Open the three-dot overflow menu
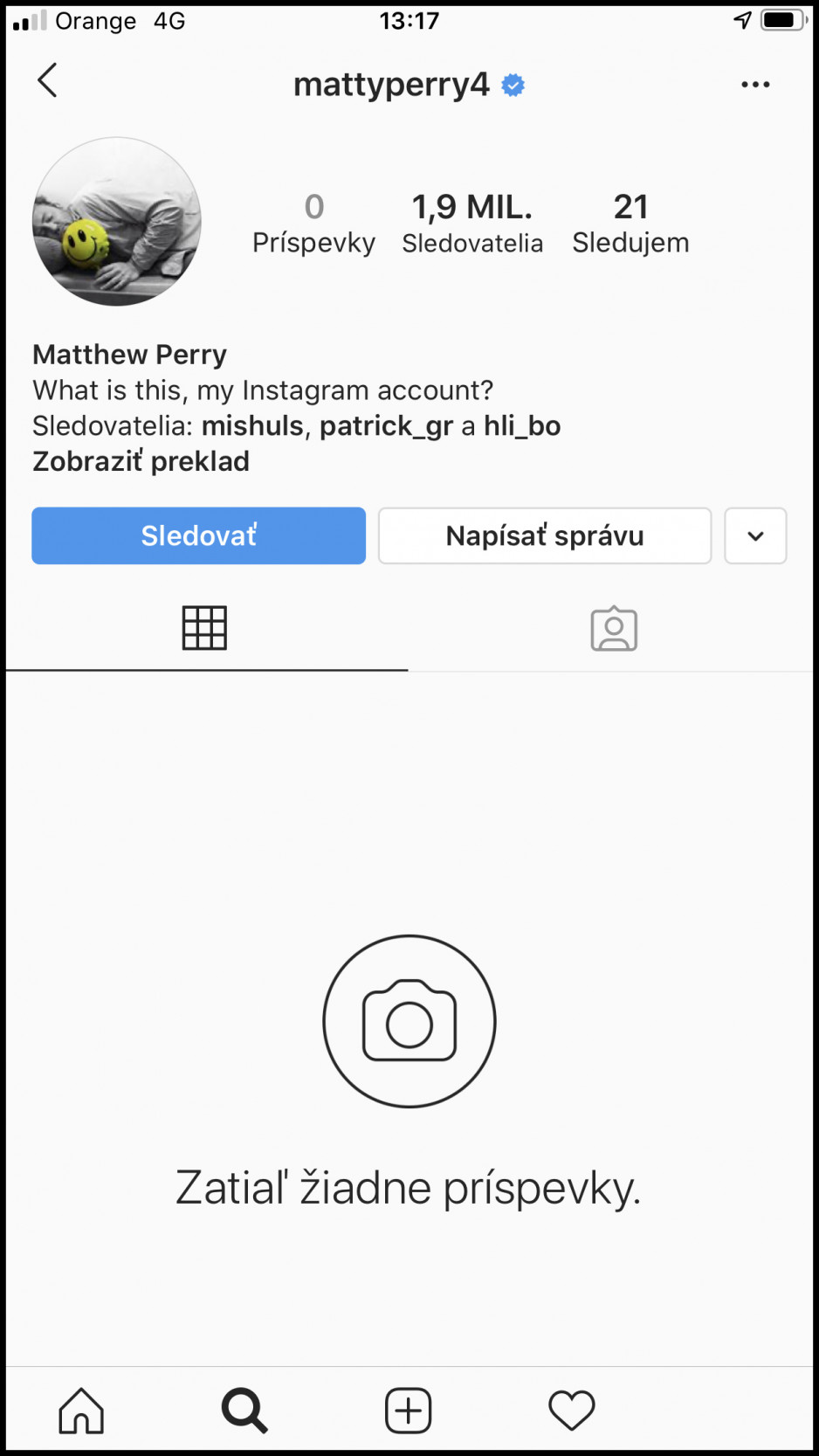Viewport: 819px width, 1456px height. tap(754, 85)
